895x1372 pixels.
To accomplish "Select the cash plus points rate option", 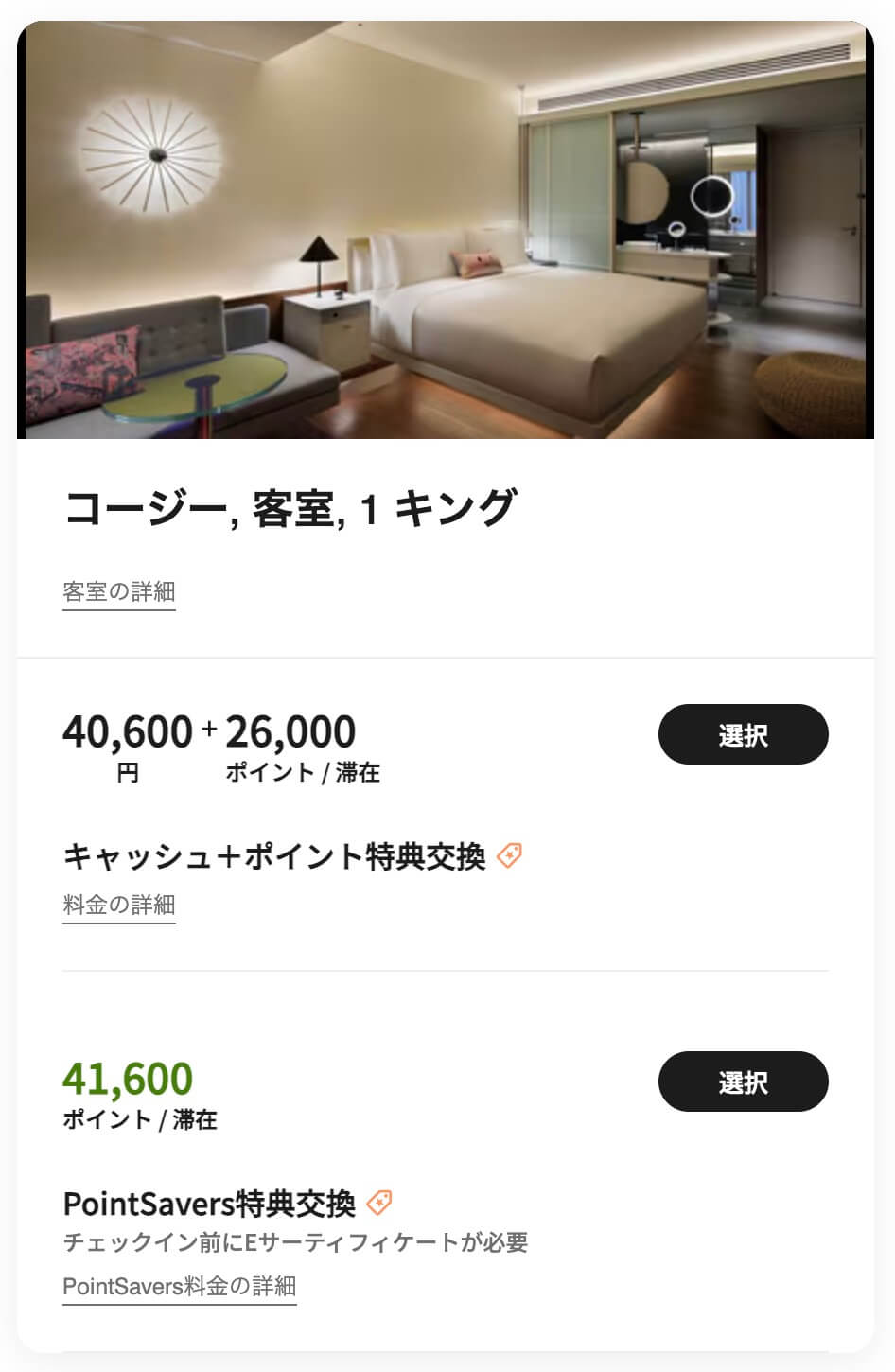I will [744, 733].
